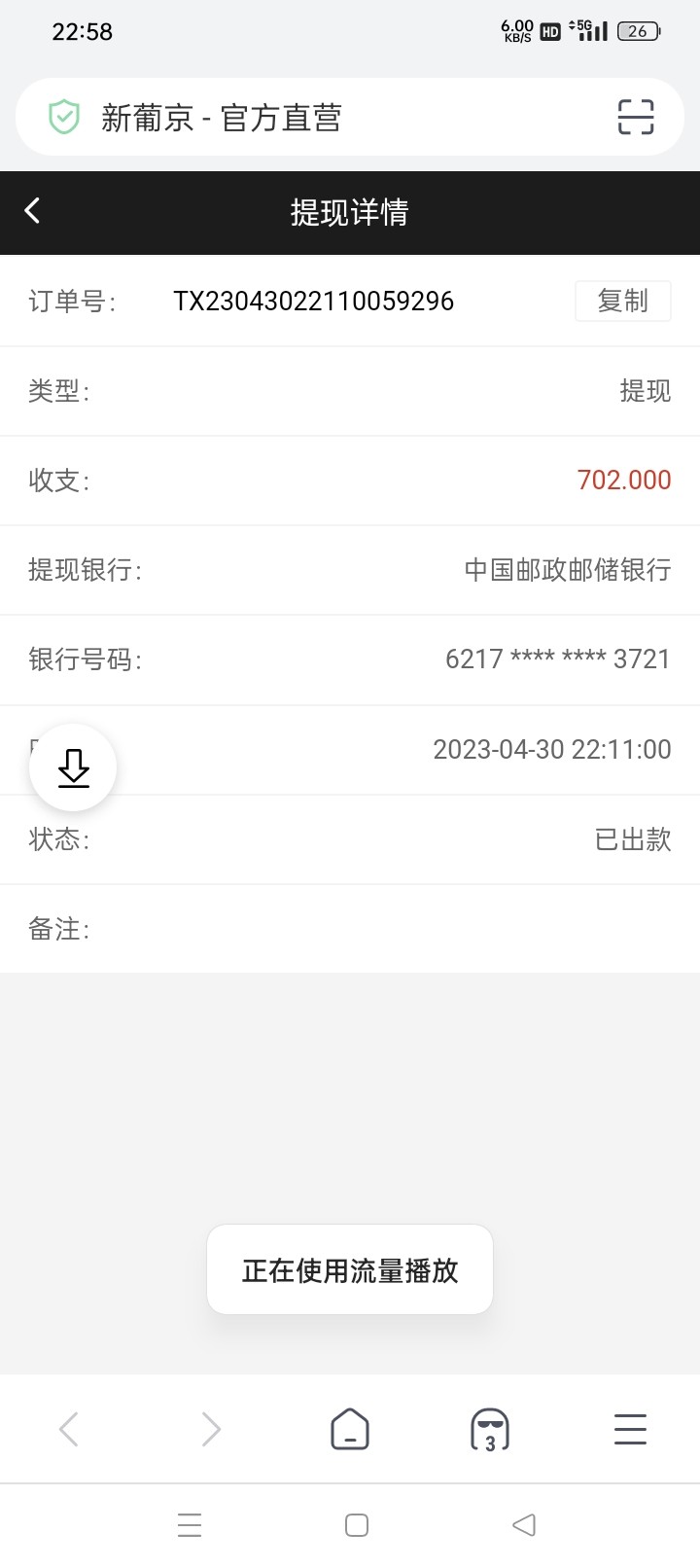This screenshot has width=700, height=1568.
Task: Tap the floating download icon
Action: (73, 766)
